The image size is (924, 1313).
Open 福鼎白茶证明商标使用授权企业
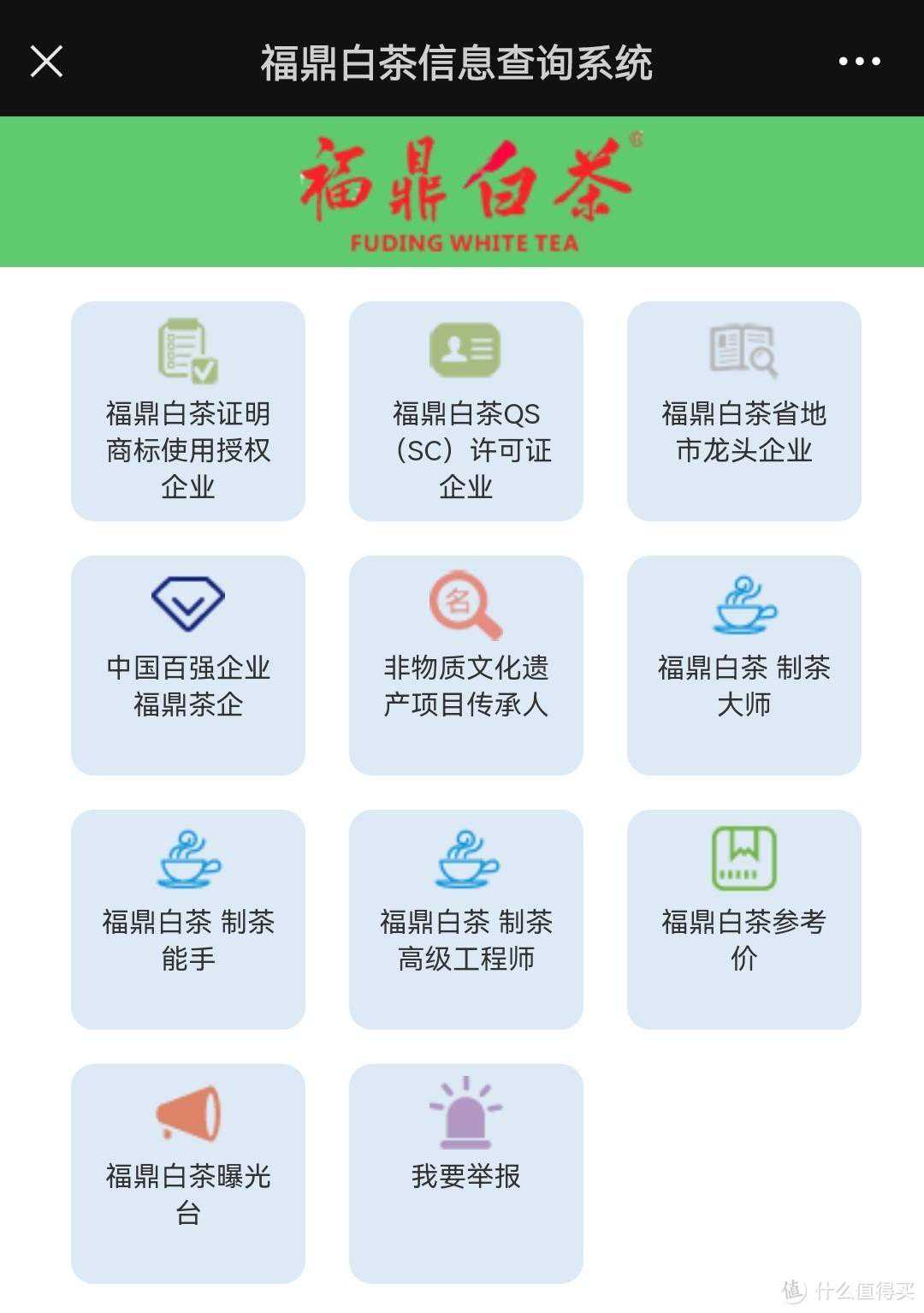[x=188, y=411]
